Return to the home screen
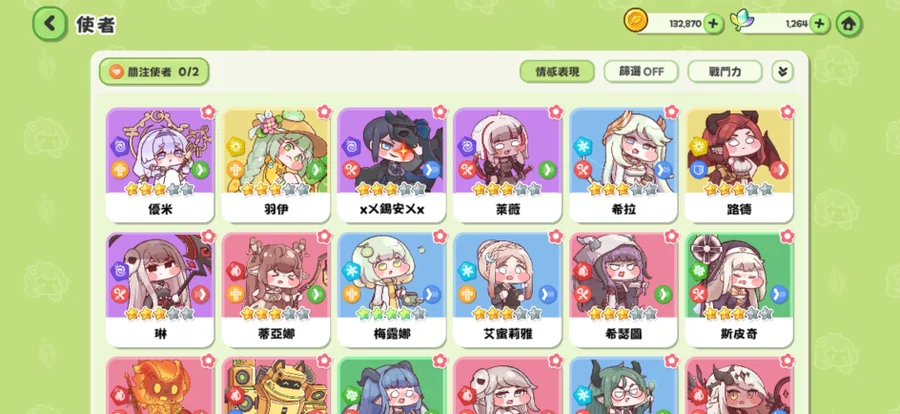 [x=848, y=23]
